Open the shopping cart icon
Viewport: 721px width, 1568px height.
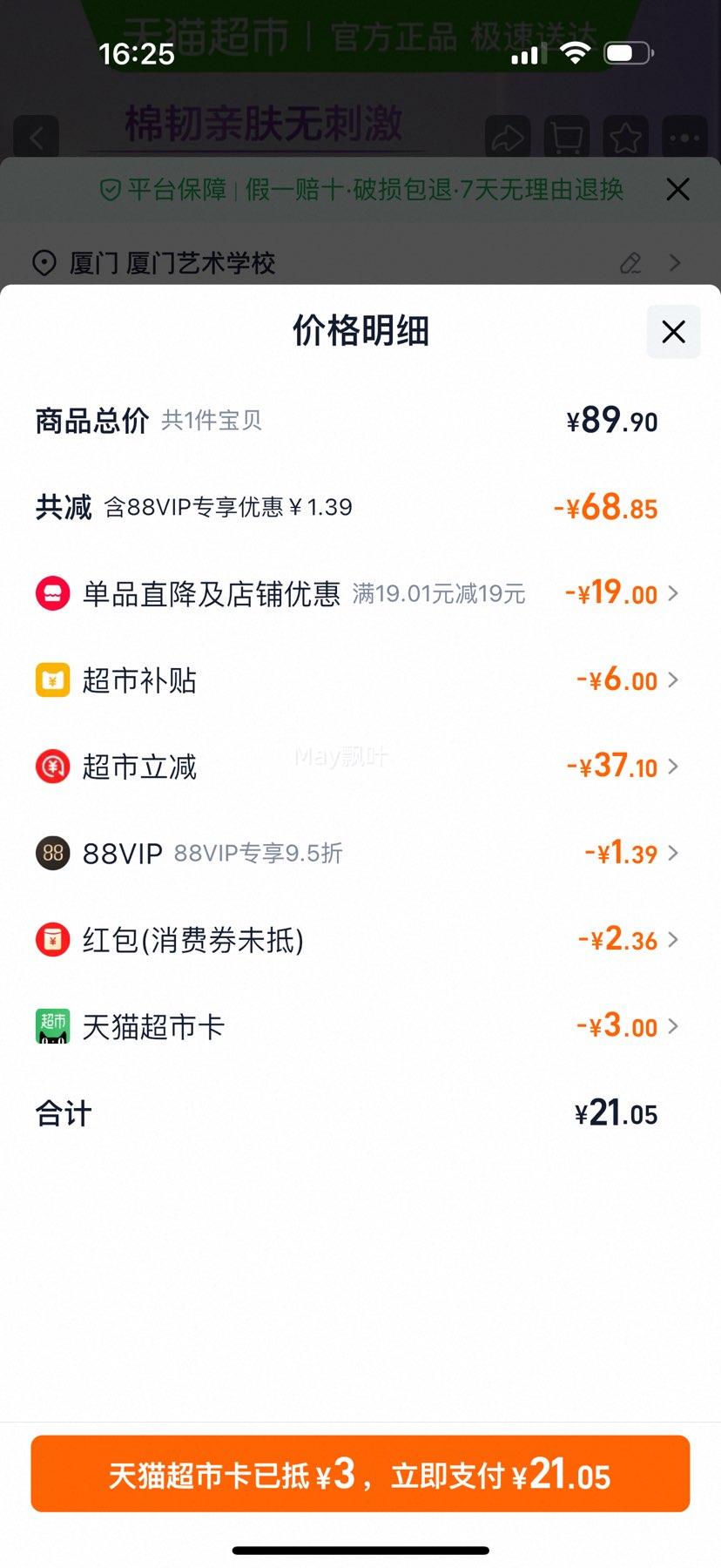click(x=566, y=138)
